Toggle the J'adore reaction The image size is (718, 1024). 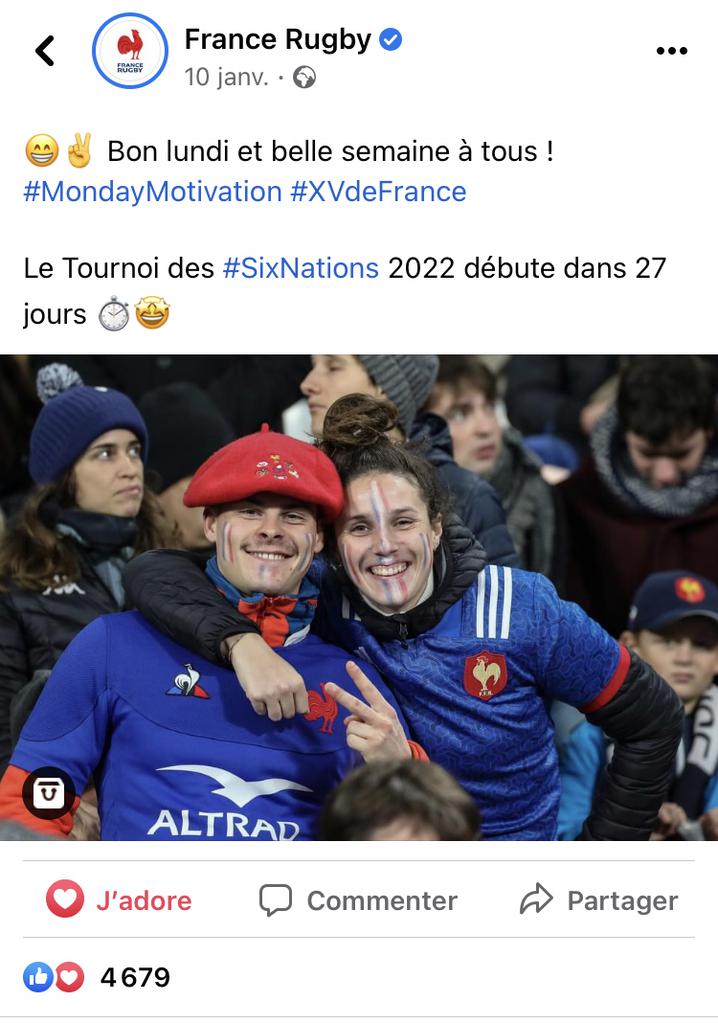click(119, 900)
